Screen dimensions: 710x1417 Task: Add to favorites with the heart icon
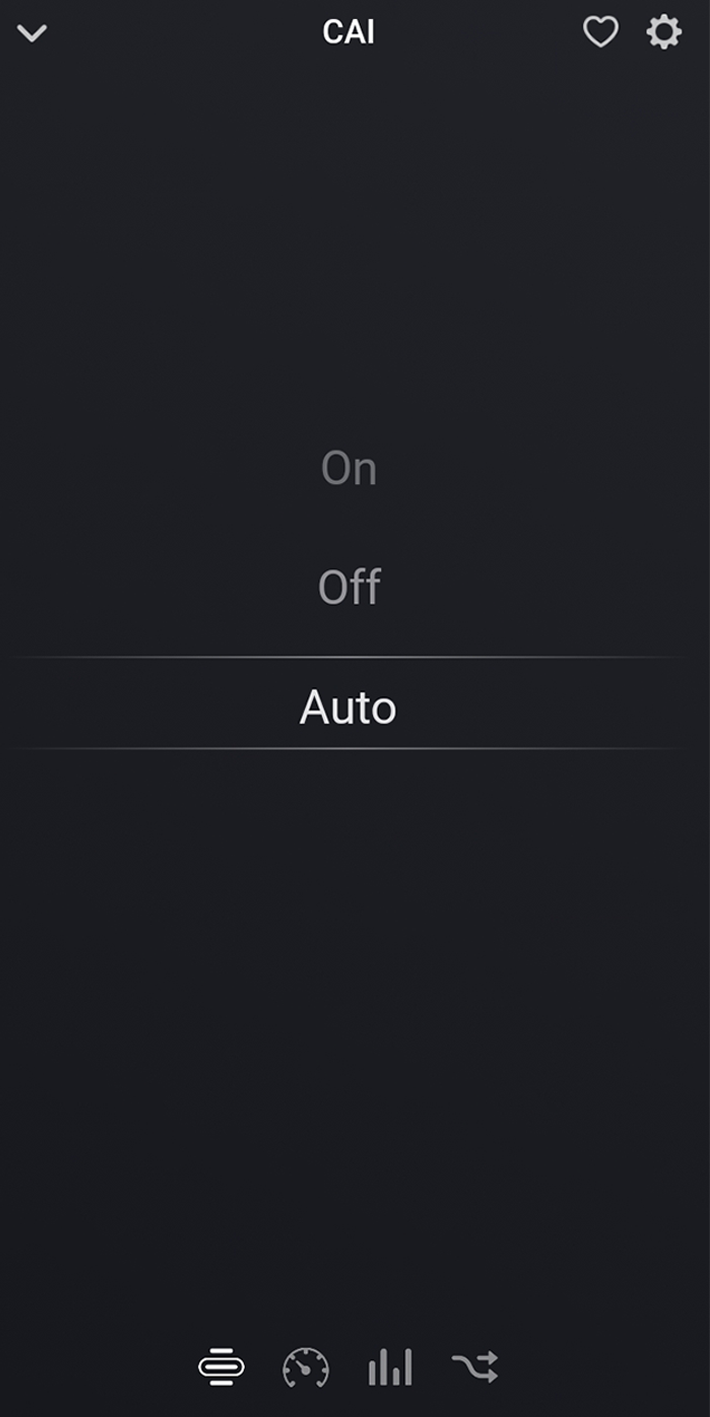[x=600, y=33]
